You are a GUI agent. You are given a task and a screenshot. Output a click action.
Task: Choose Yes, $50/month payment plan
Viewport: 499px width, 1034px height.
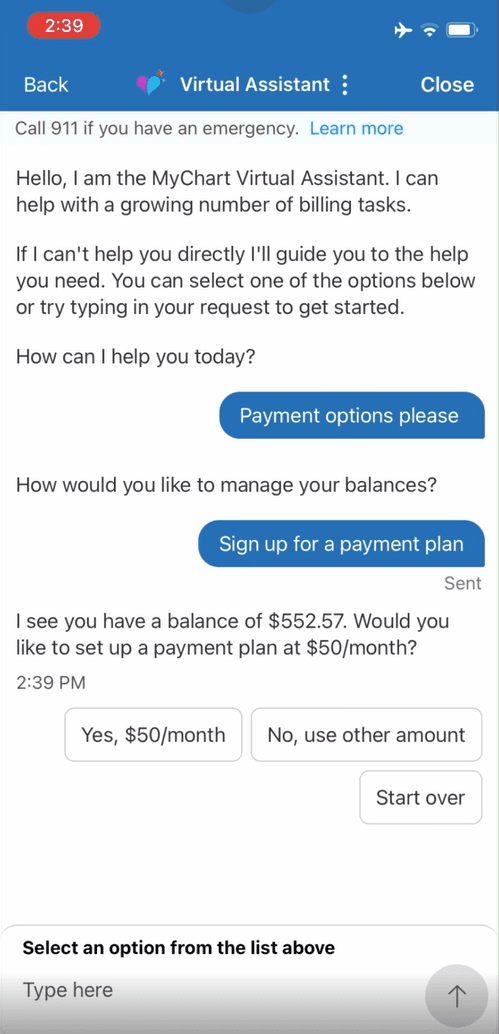click(153, 735)
